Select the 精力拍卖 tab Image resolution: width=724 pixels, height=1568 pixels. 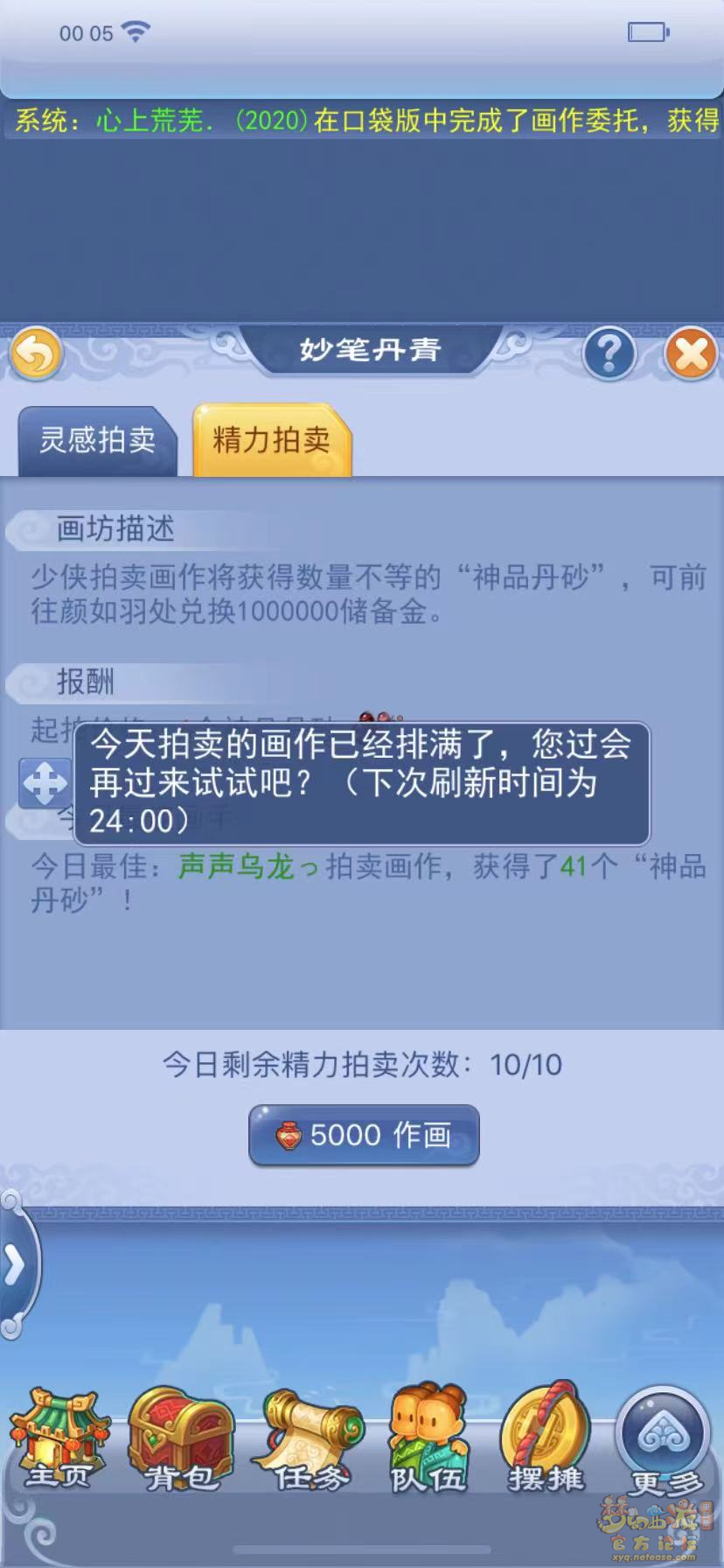tap(272, 440)
